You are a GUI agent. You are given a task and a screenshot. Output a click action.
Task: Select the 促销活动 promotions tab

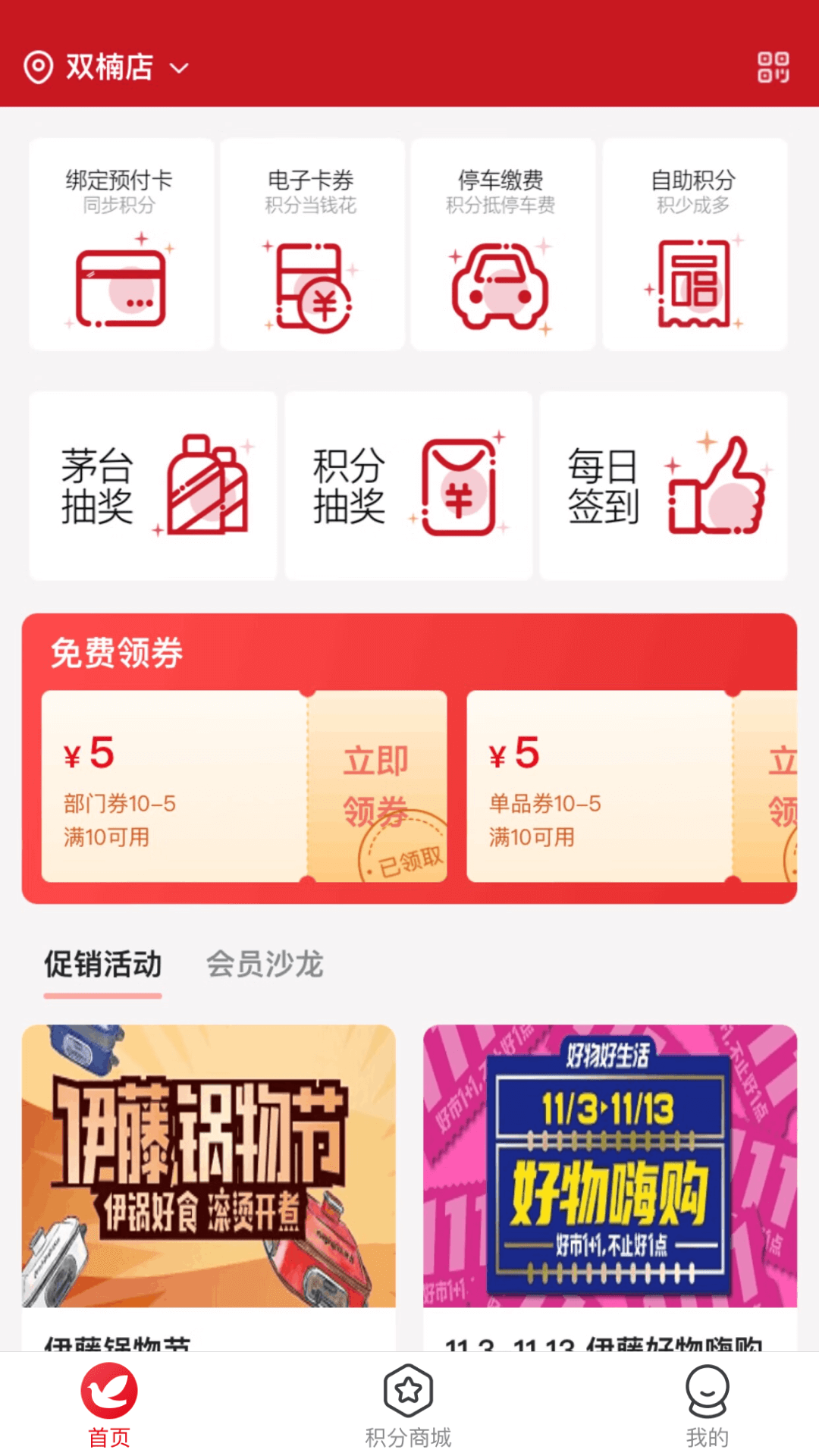[x=102, y=965]
